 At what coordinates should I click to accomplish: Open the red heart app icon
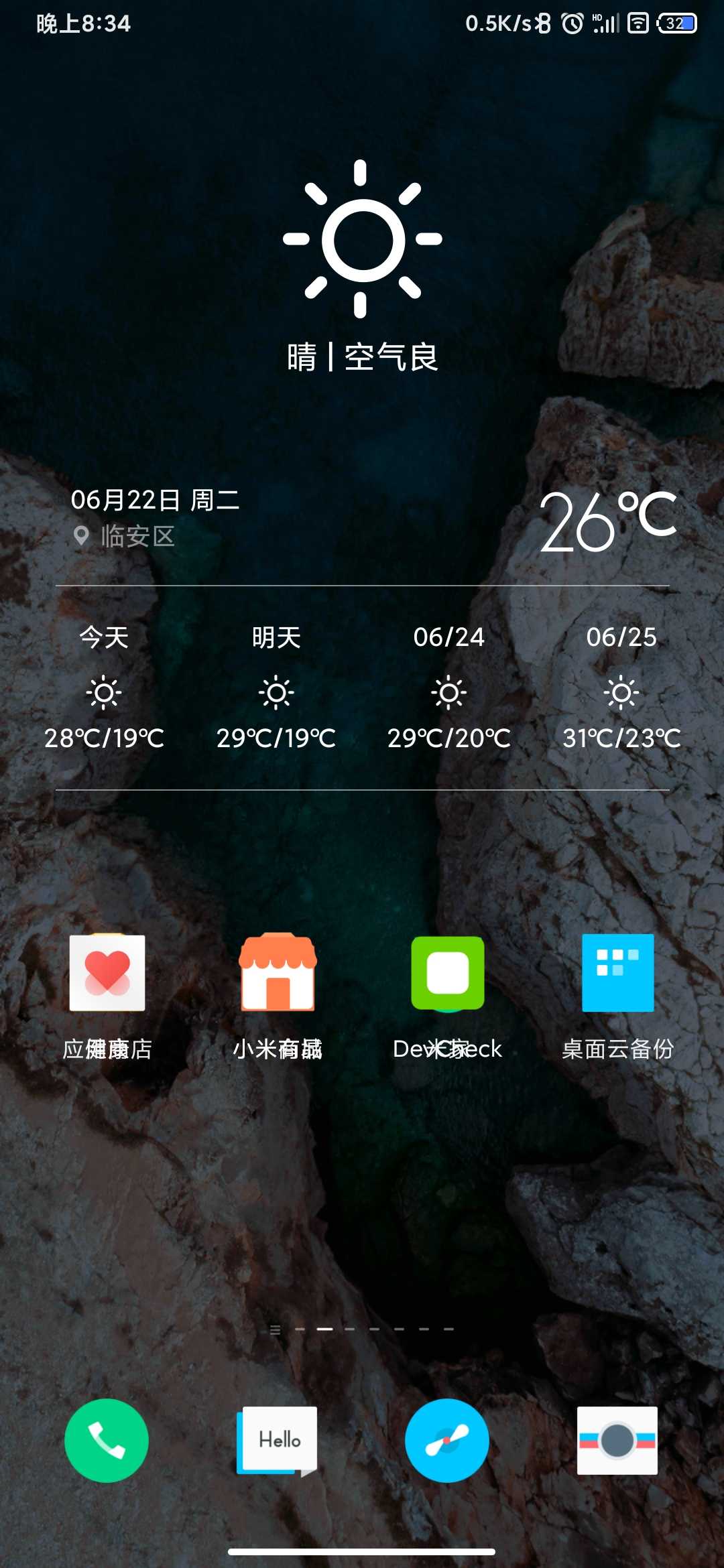click(107, 972)
